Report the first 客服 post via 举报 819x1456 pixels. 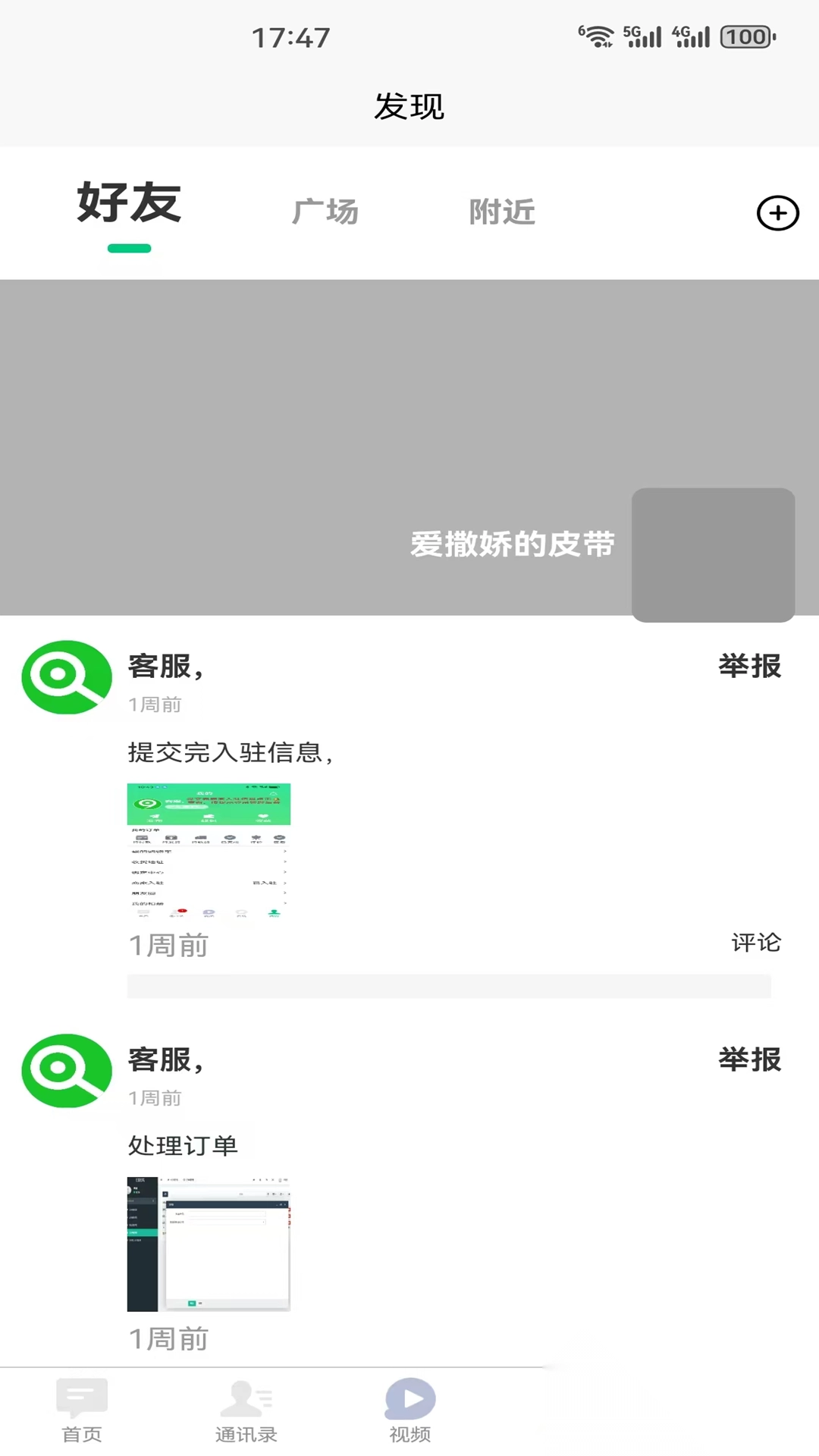coord(749,667)
